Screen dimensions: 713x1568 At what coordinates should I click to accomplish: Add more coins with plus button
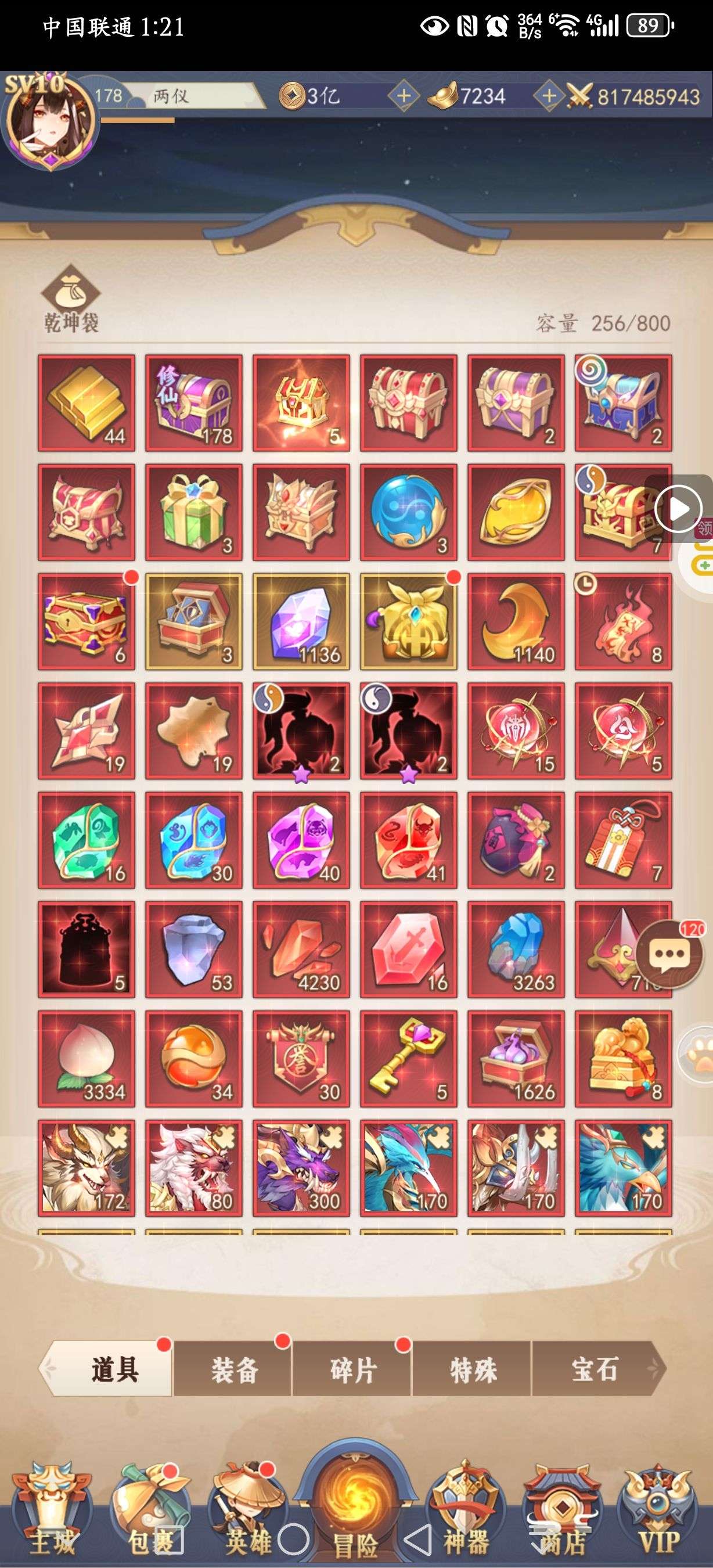tap(404, 96)
